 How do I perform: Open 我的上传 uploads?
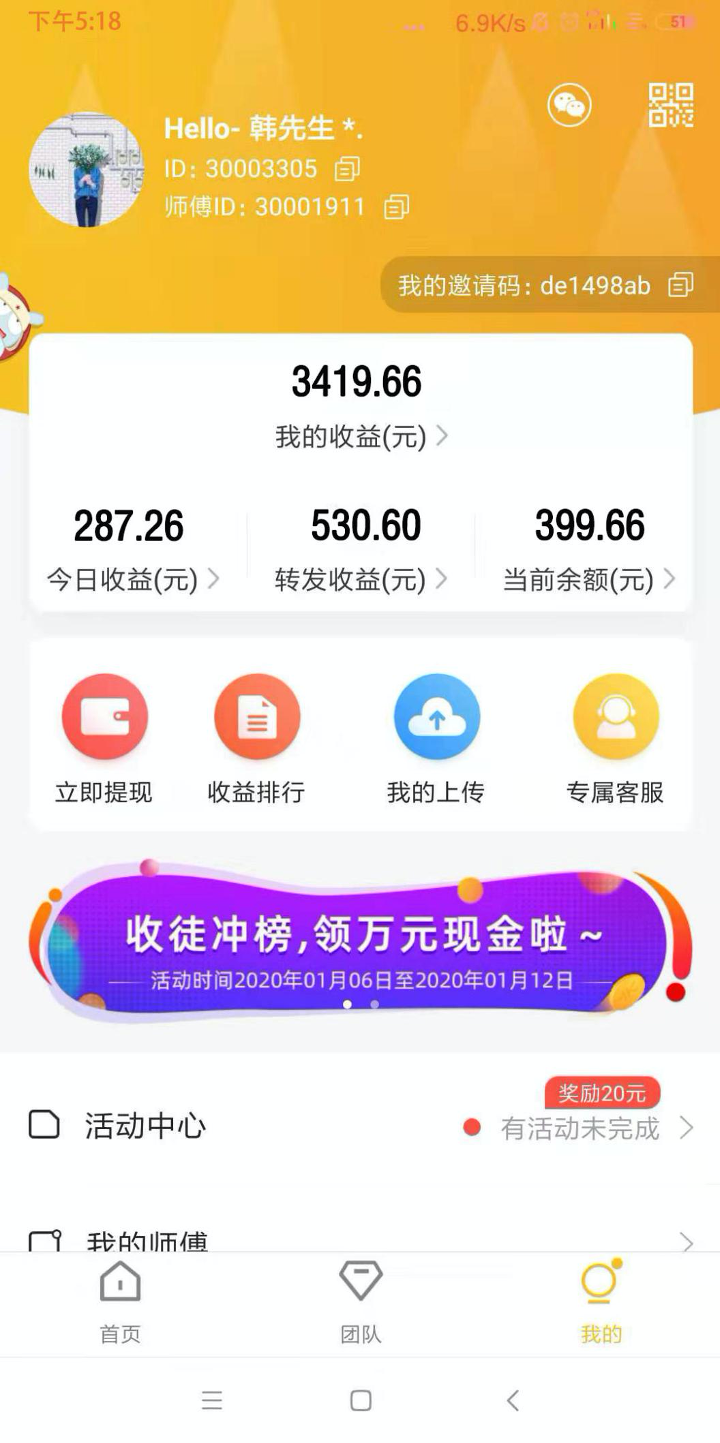click(436, 738)
